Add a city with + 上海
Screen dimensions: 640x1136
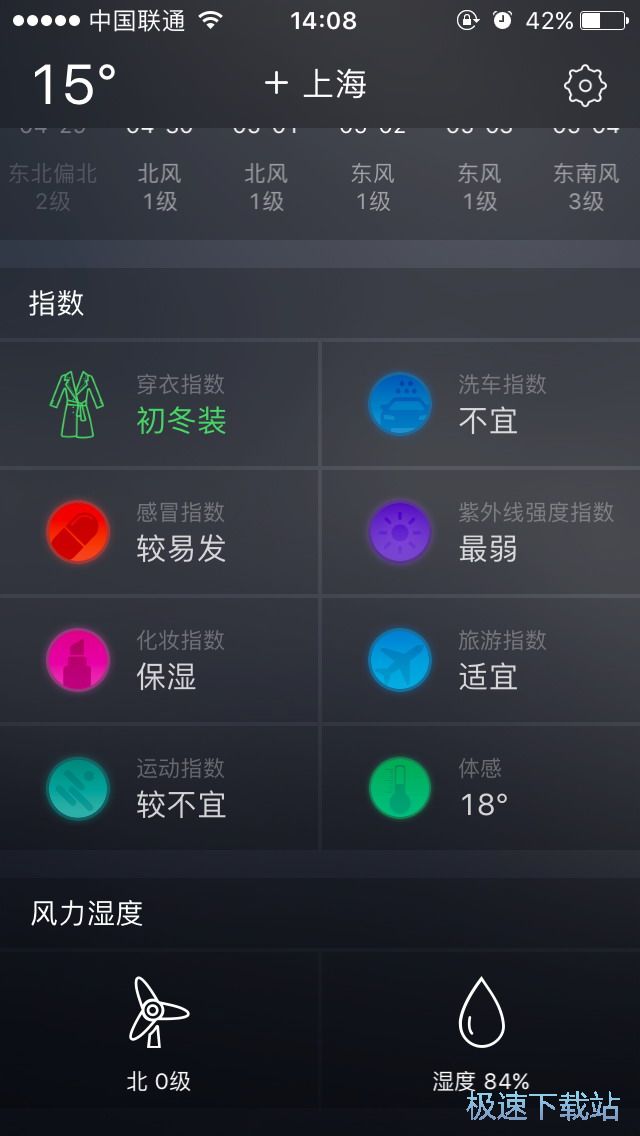click(x=315, y=84)
